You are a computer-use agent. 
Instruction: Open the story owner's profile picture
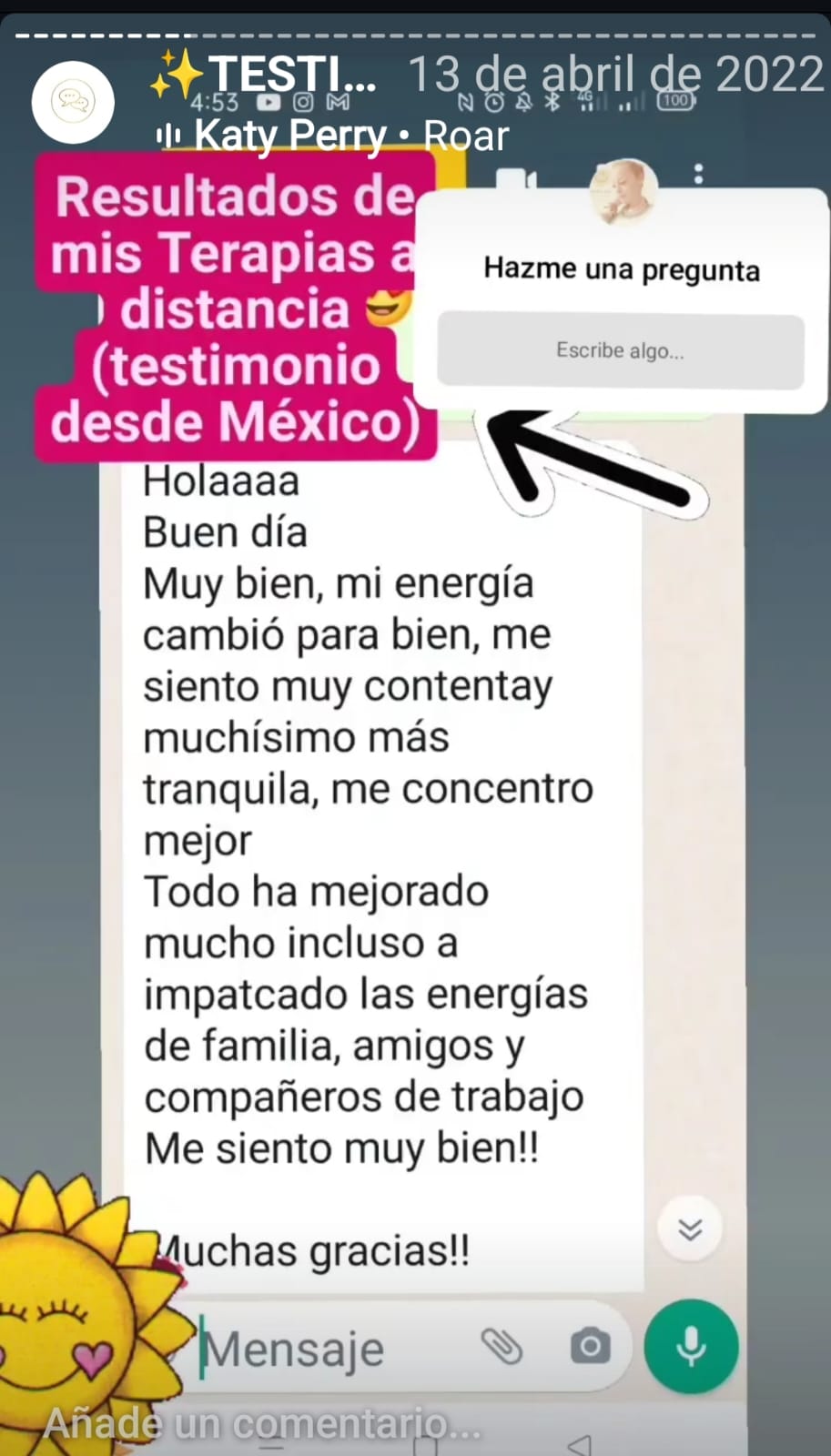(73, 102)
